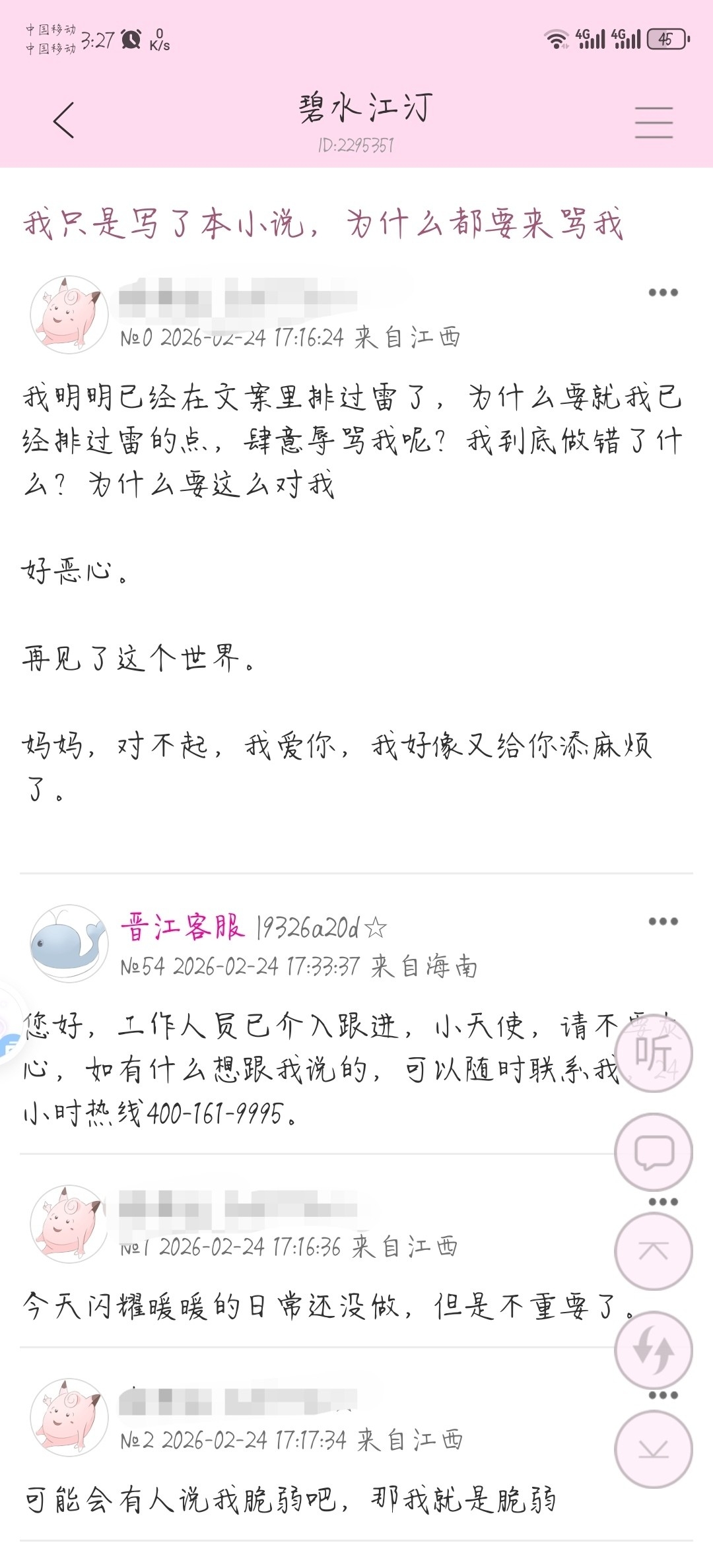
Task: Open the three-dot options on post №54 by 晋江客服
Action: [x=663, y=921]
